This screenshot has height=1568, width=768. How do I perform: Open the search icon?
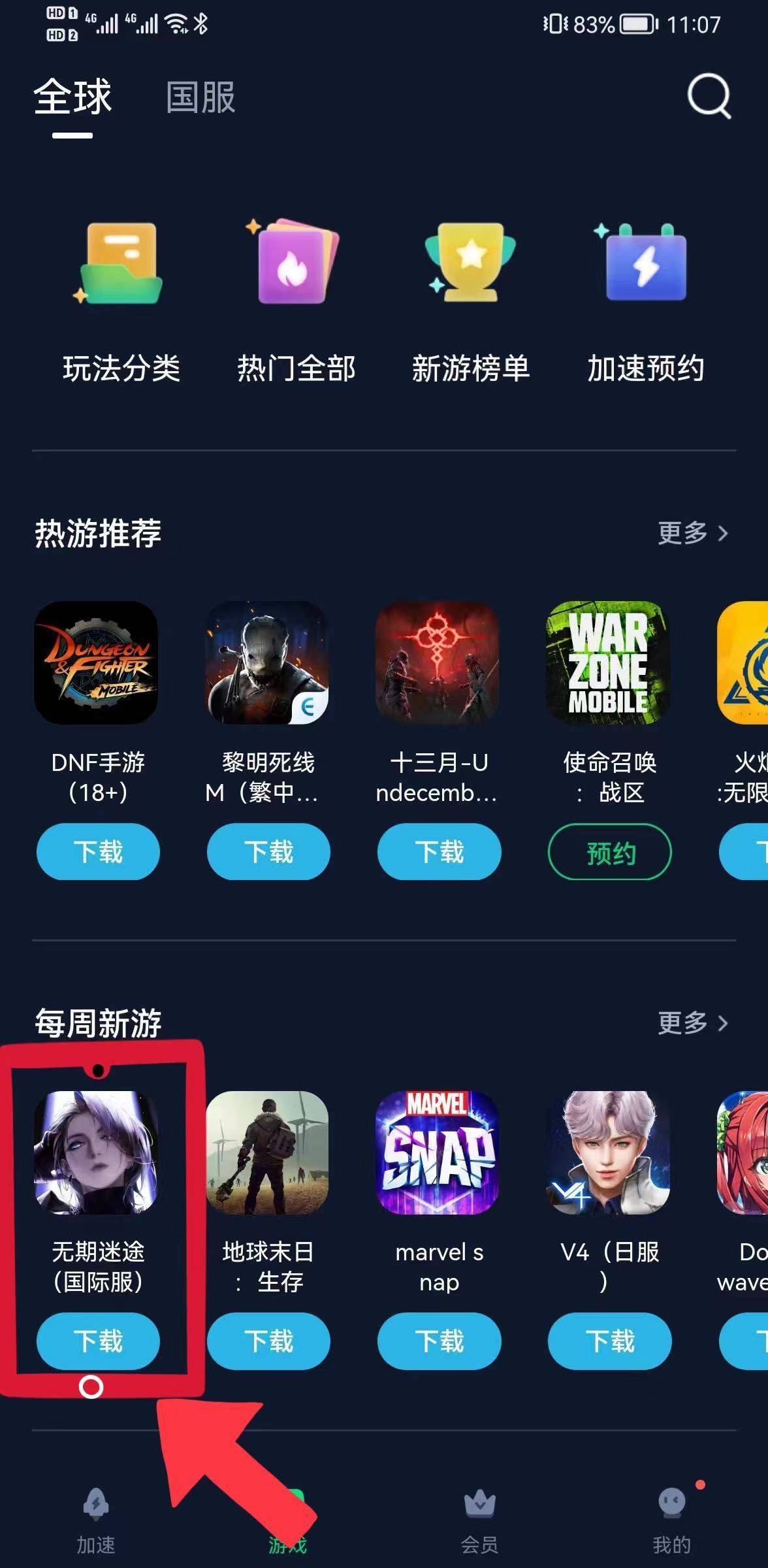(709, 97)
